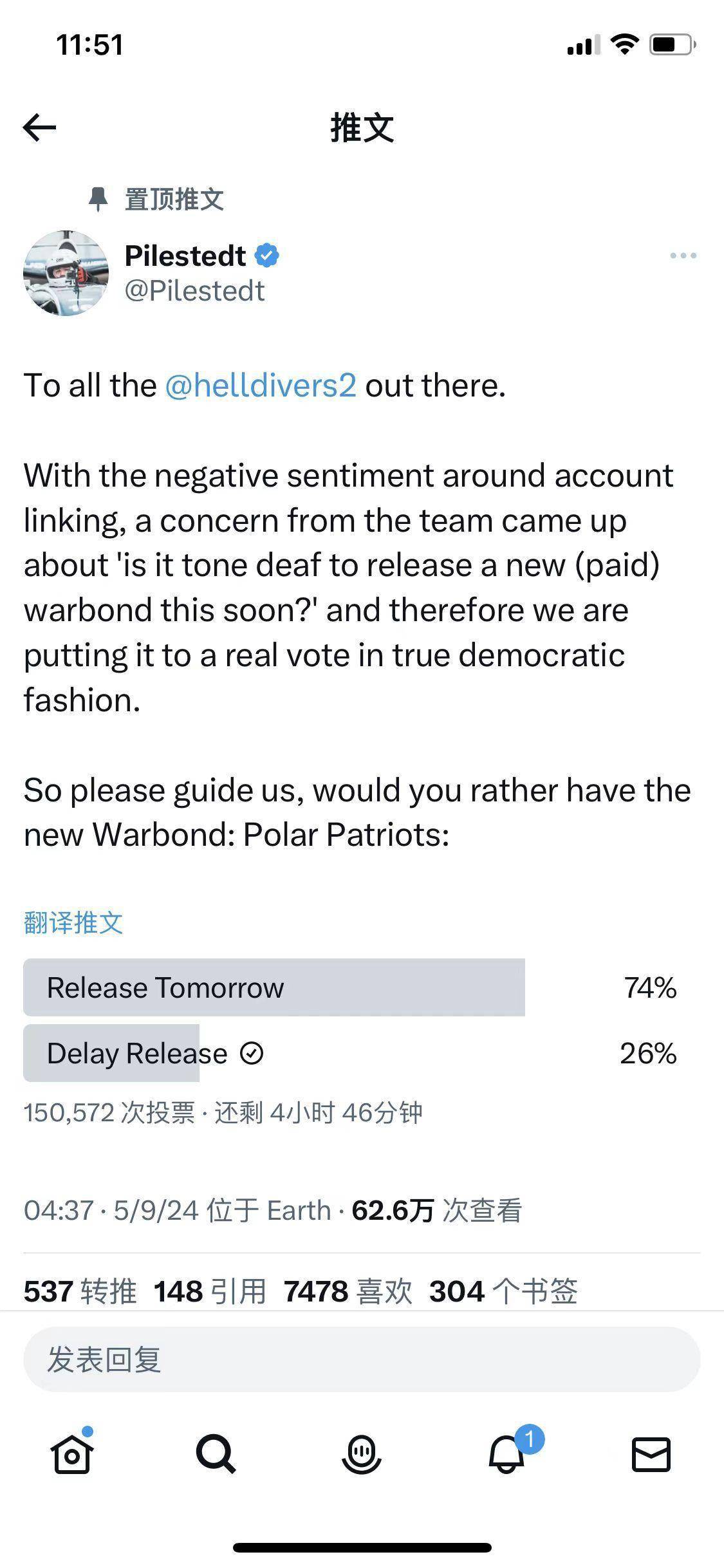Open the Spaces microphone tab
724x1568 pixels.
click(362, 1454)
